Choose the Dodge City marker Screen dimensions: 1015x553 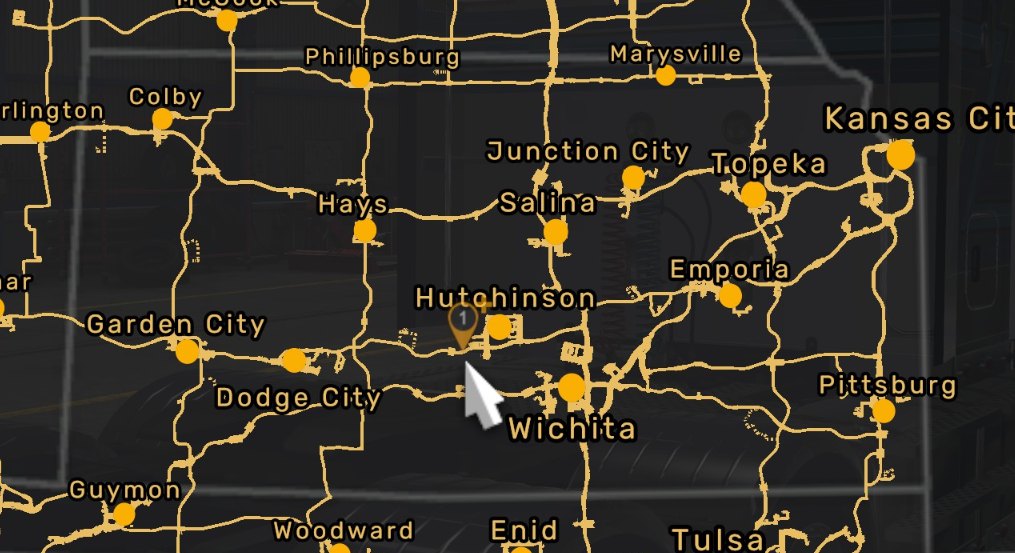(293, 360)
